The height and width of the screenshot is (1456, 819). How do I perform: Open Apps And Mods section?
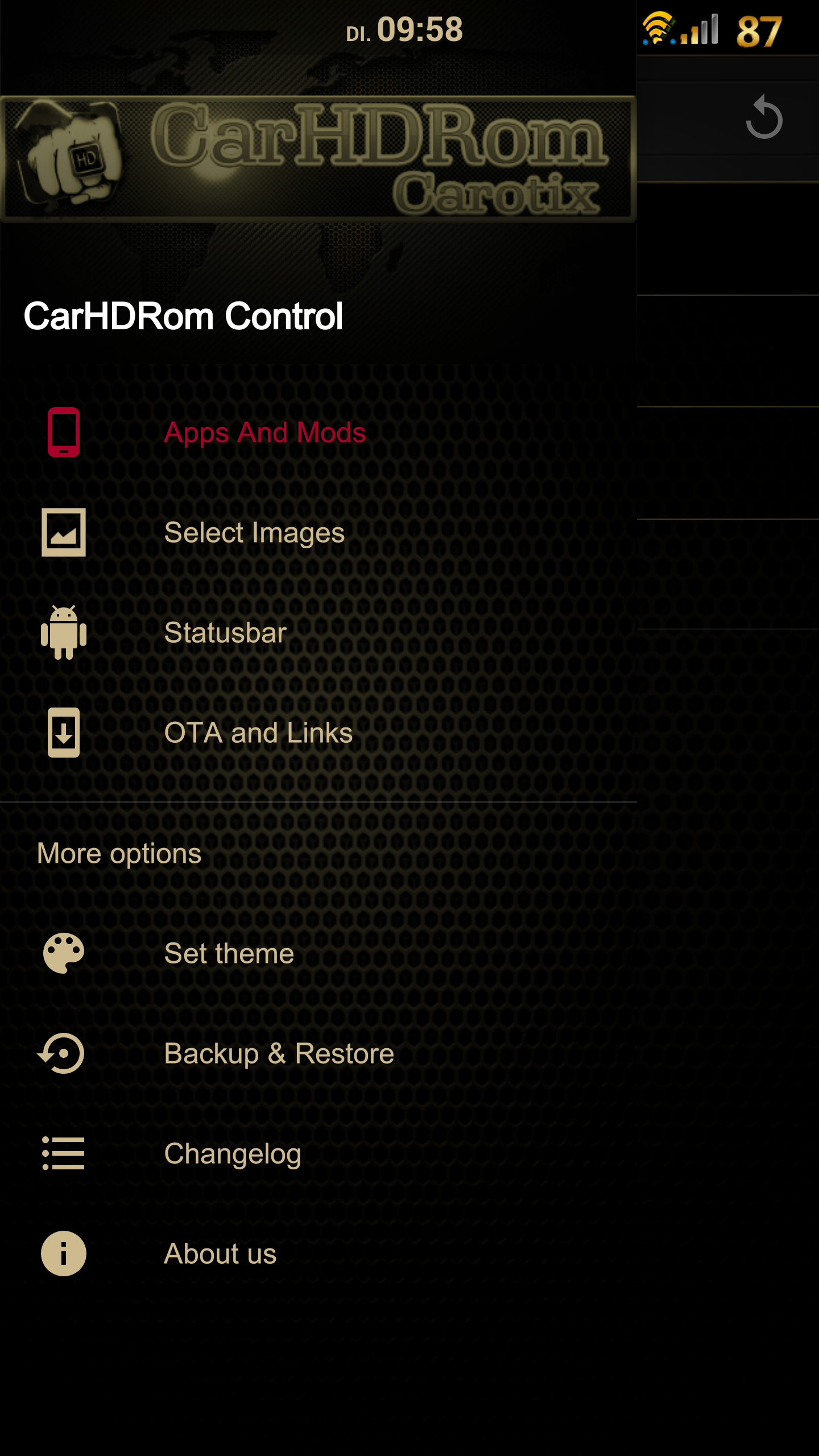coord(318,432)
